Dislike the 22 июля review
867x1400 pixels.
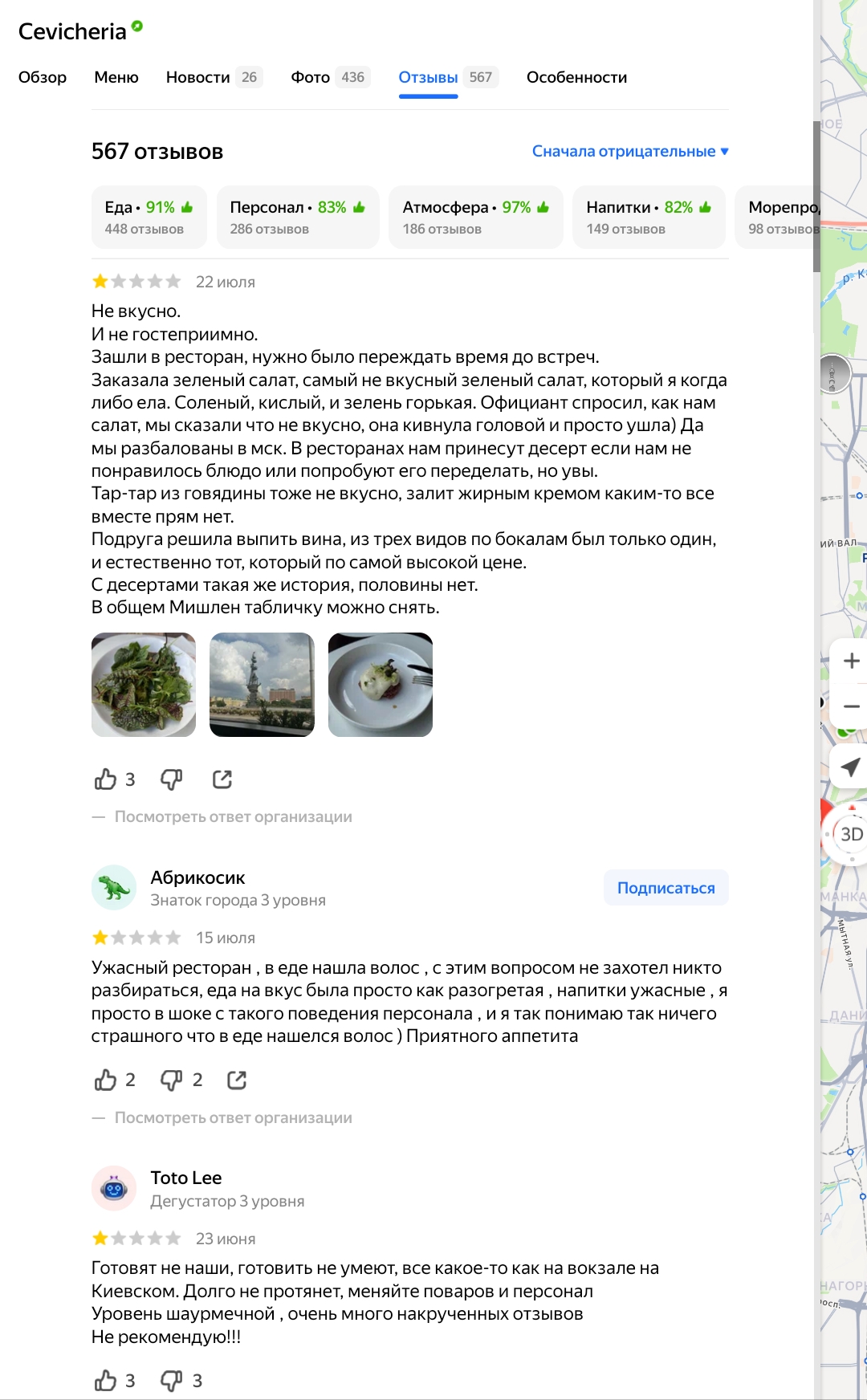click(x=171, y=779)
